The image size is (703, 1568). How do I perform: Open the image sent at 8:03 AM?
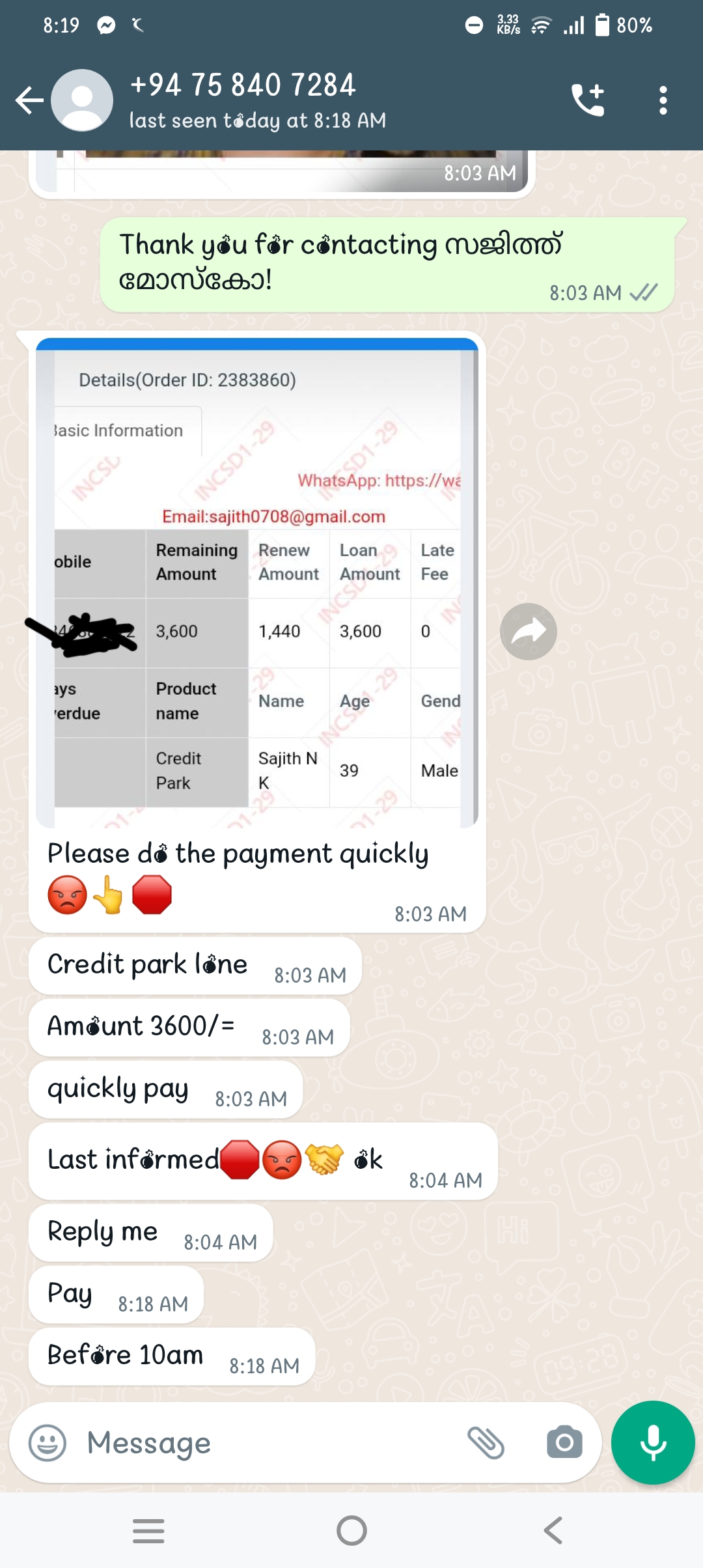pos(281,172)
